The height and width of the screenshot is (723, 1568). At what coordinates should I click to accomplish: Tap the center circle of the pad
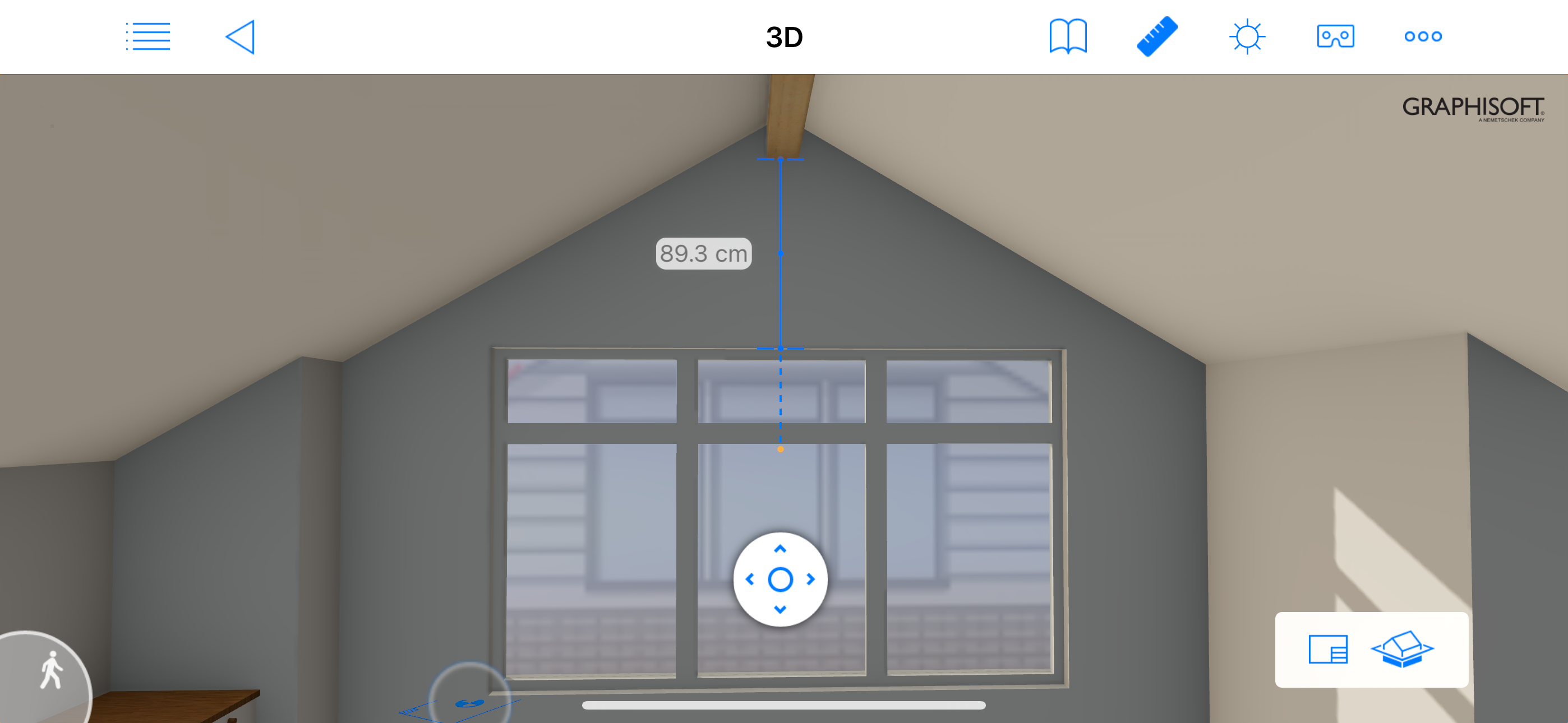pyautogui.click(x=780, y=580)
